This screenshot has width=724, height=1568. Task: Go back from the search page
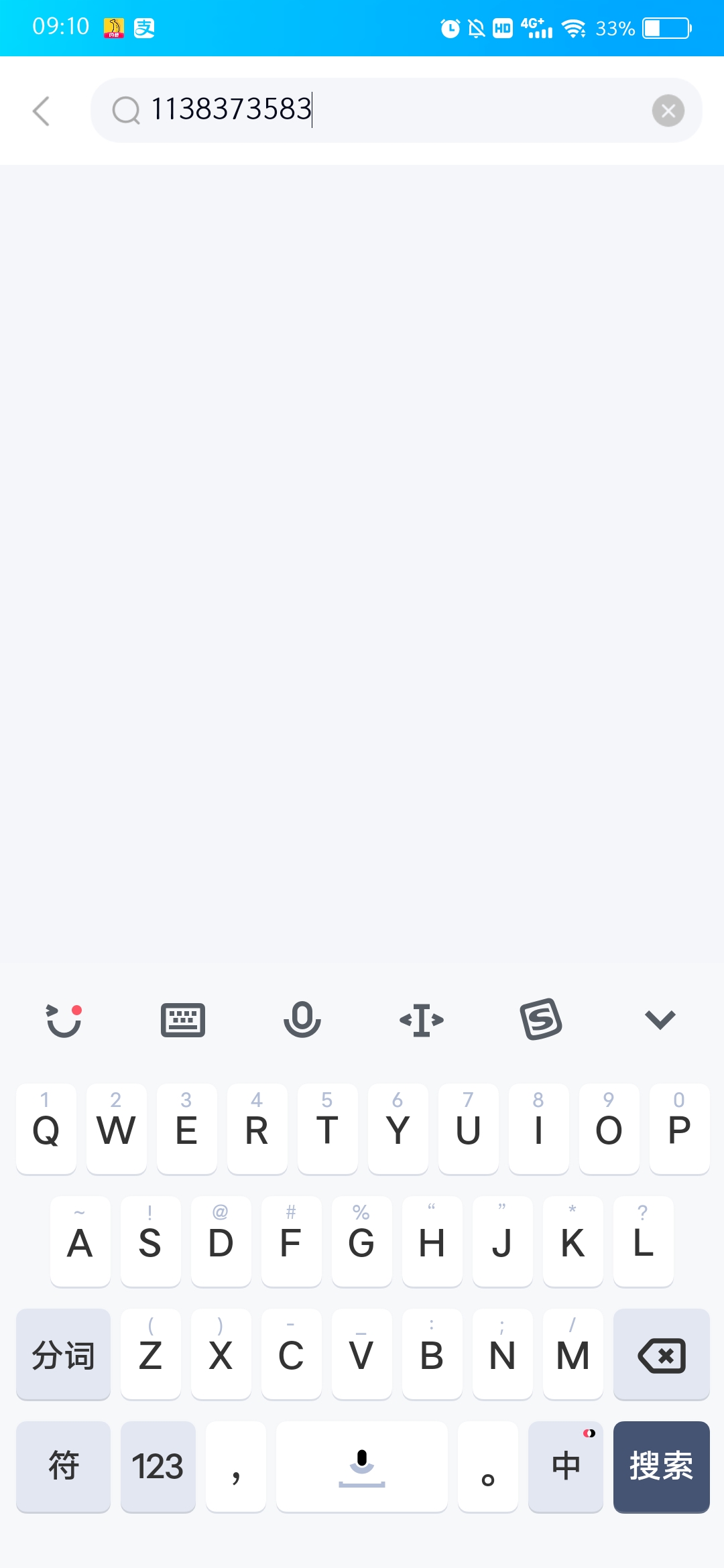[x=42, y=111]
